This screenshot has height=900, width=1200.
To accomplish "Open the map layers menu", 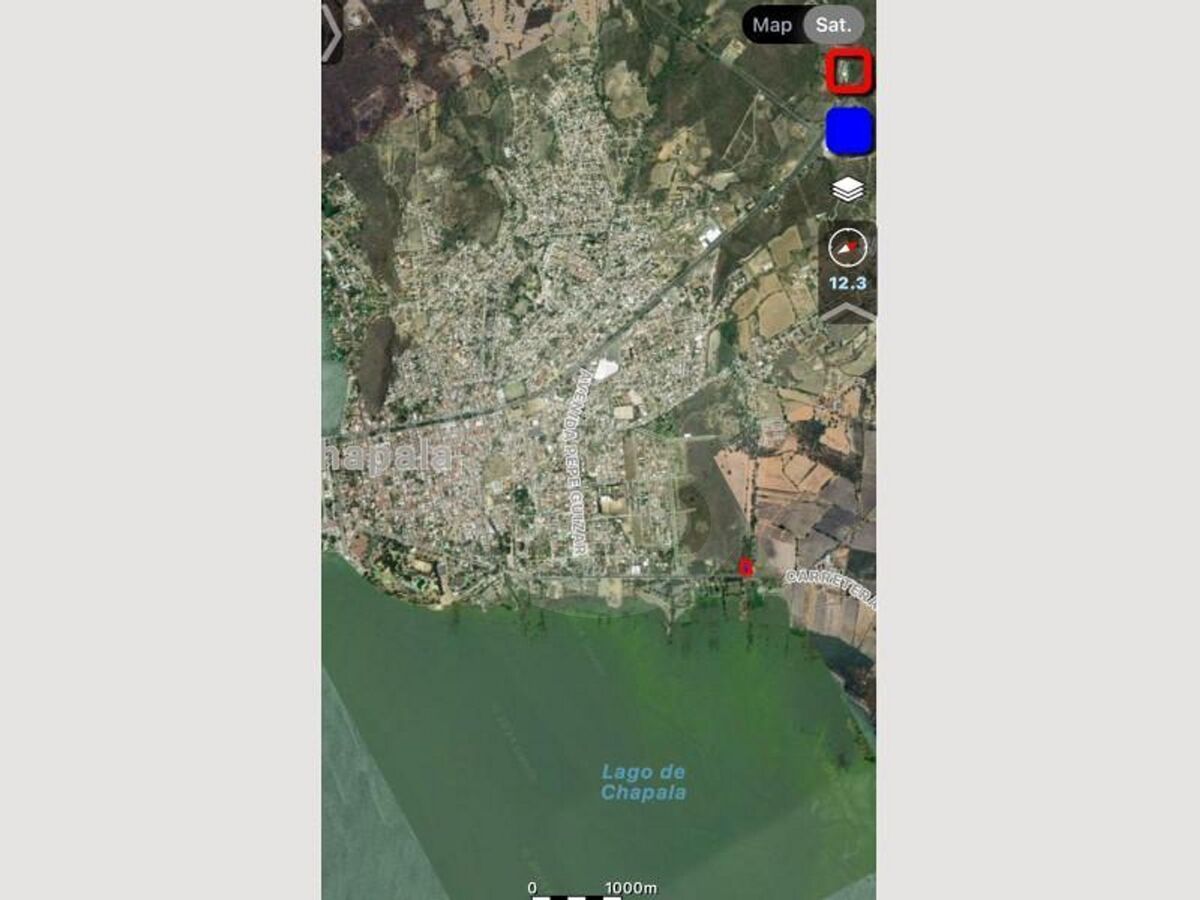I will [848, 189].
